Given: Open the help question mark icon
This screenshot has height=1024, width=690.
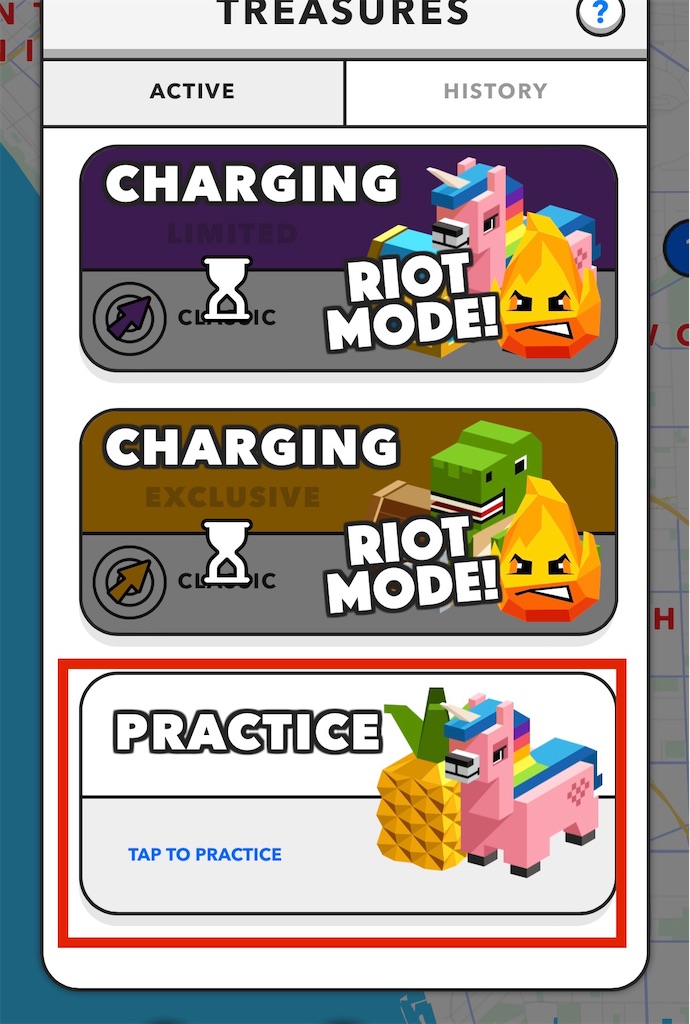Looking at the screenshot, I should 600,14.
